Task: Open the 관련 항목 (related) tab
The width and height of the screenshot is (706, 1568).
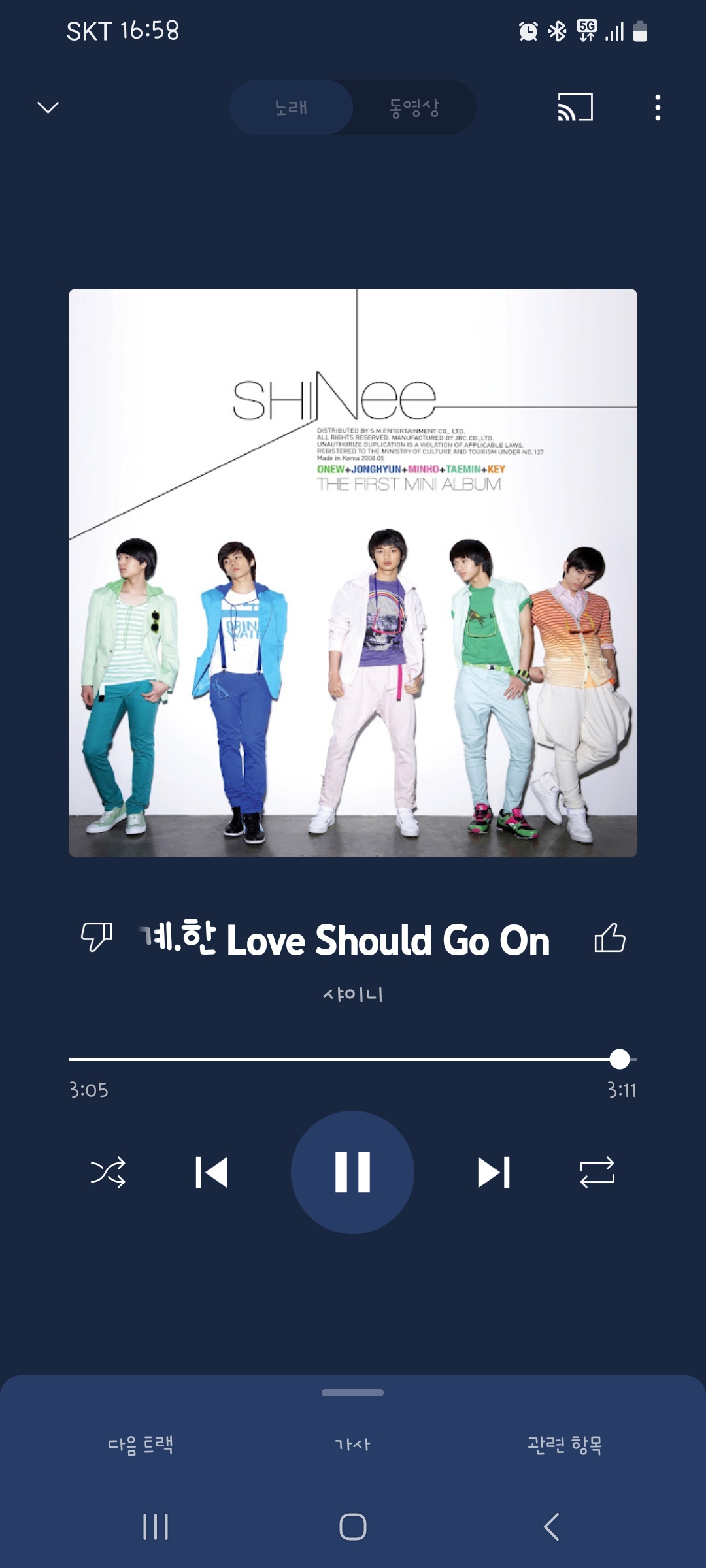Action: 565,1444
